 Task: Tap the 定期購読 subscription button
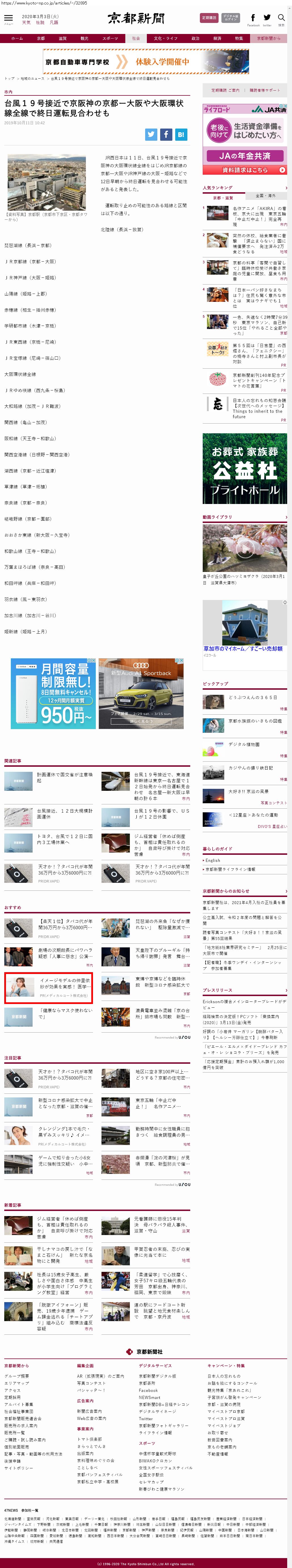[209, 18]
